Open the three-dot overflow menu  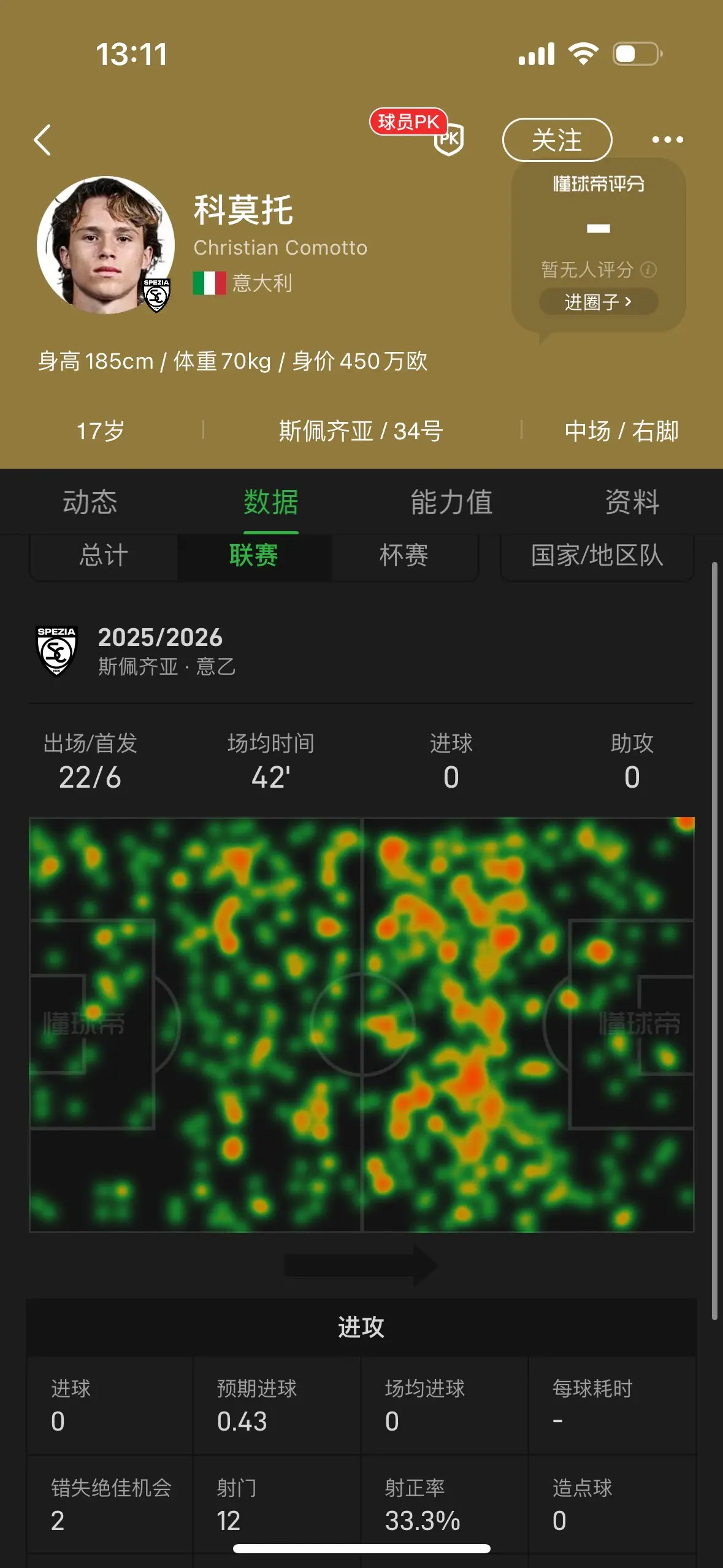coord(667,140)
